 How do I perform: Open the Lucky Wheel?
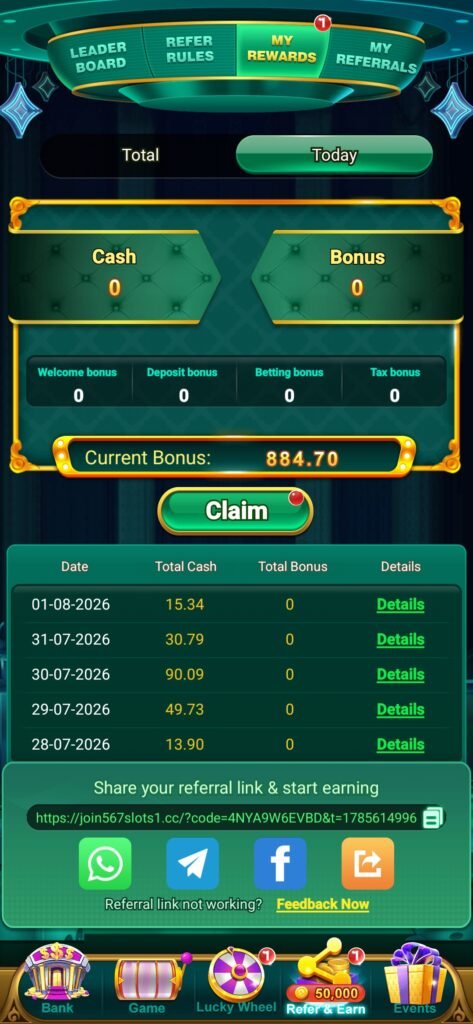click(x=236, y=980)
